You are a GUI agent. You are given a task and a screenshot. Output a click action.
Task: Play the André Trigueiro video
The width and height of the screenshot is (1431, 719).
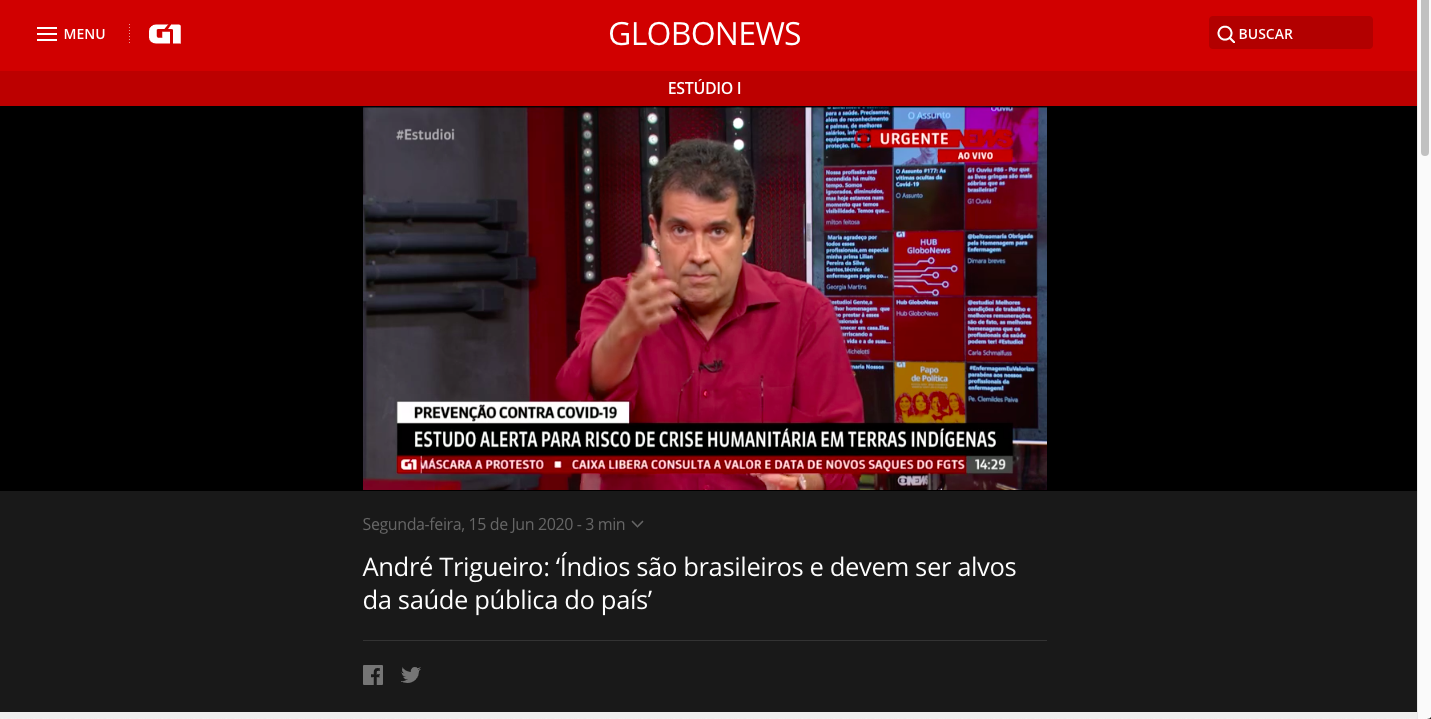pos(704,298)
